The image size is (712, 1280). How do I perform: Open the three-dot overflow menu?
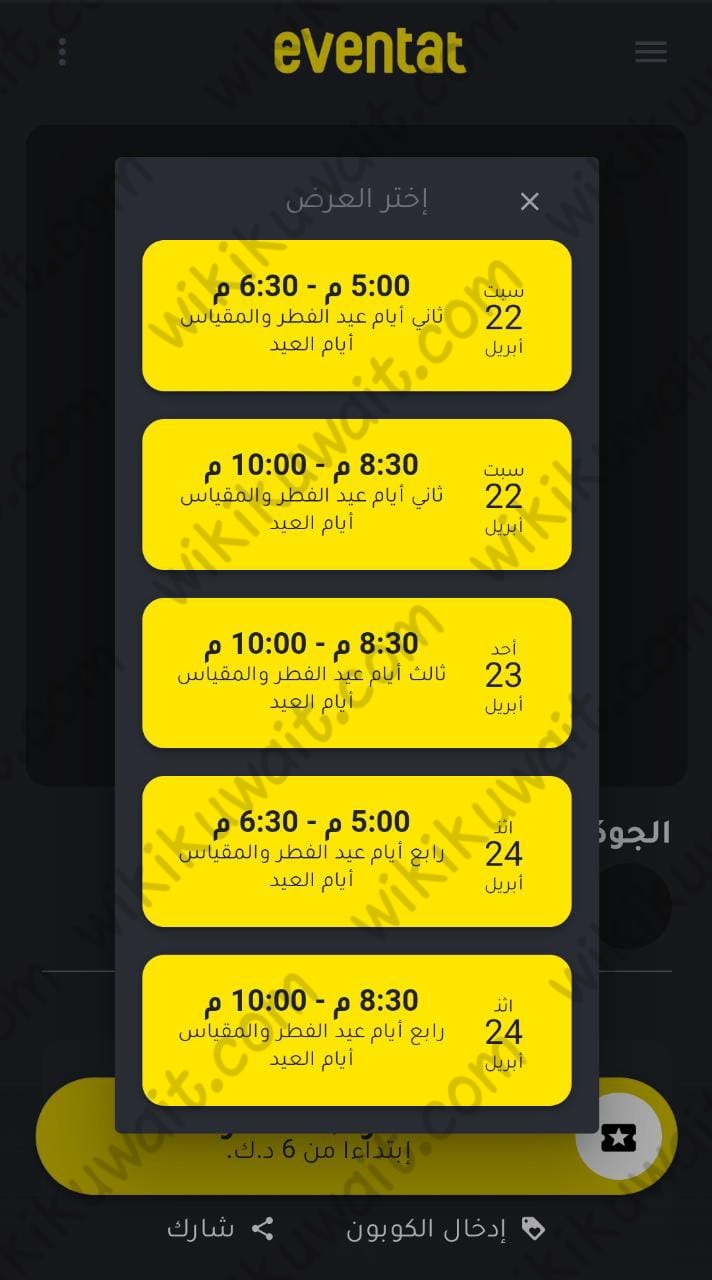click(x=62, y=52)
